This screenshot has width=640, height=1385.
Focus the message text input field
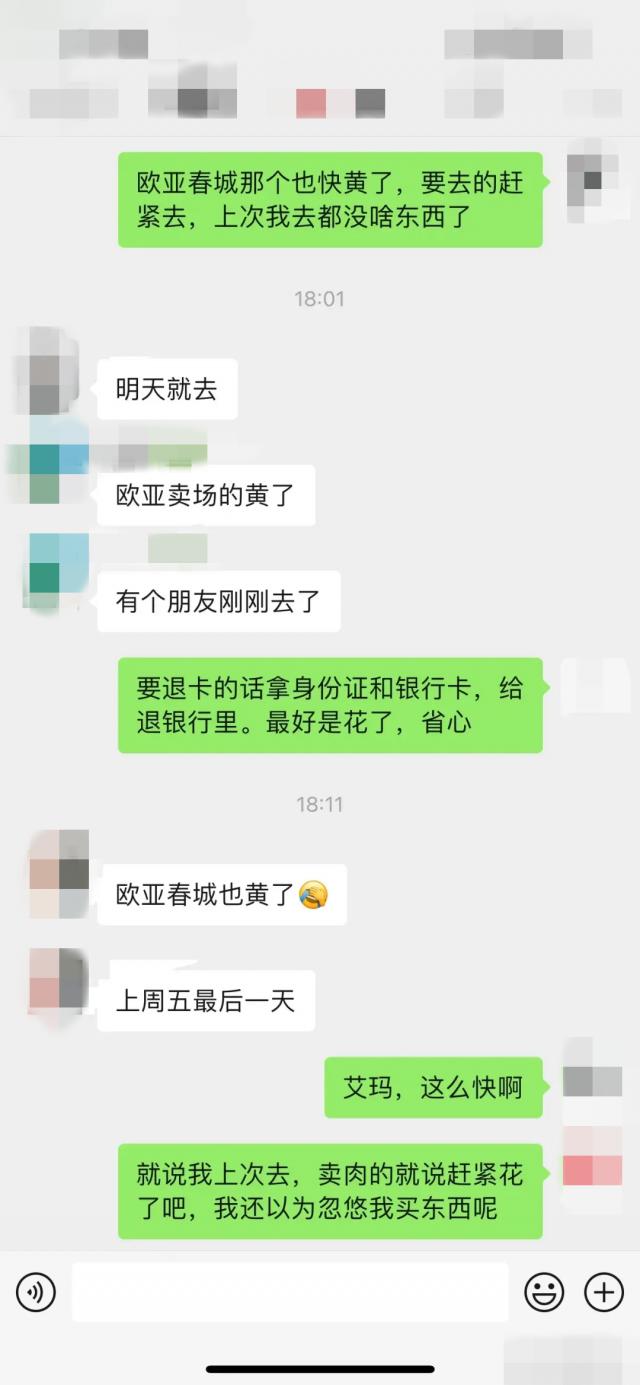point(290,1292)
